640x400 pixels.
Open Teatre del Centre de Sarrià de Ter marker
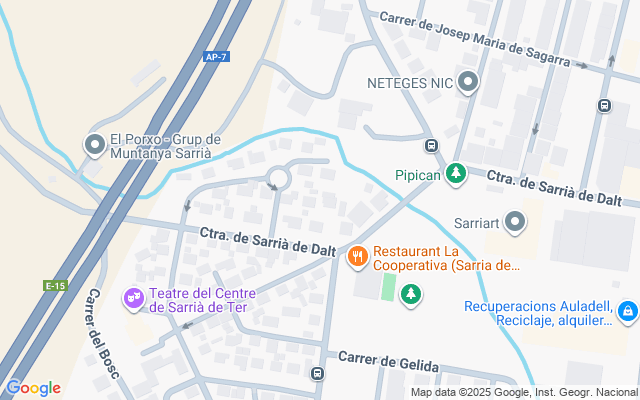(x=133, y=298)
